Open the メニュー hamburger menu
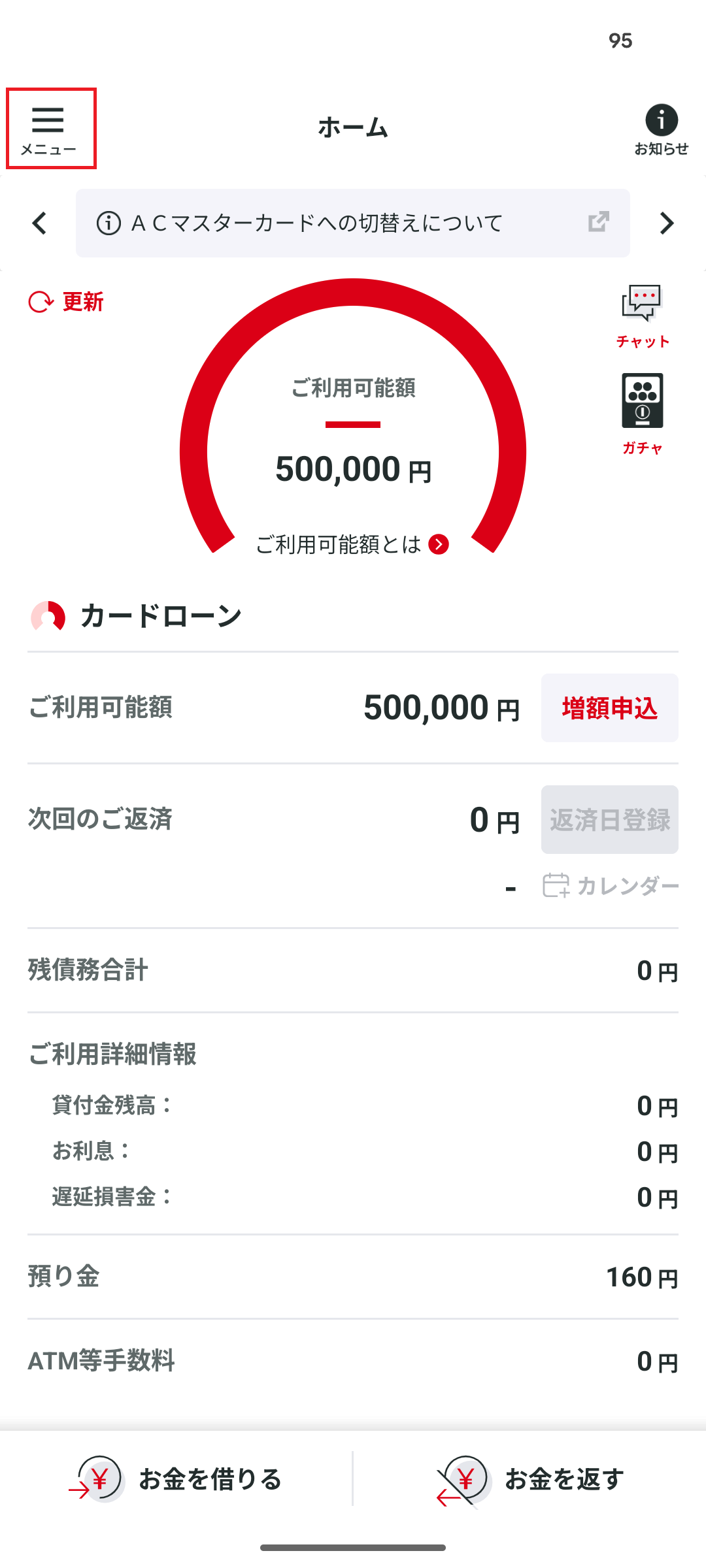706x1568 pixels. click(x=50, y=129)
